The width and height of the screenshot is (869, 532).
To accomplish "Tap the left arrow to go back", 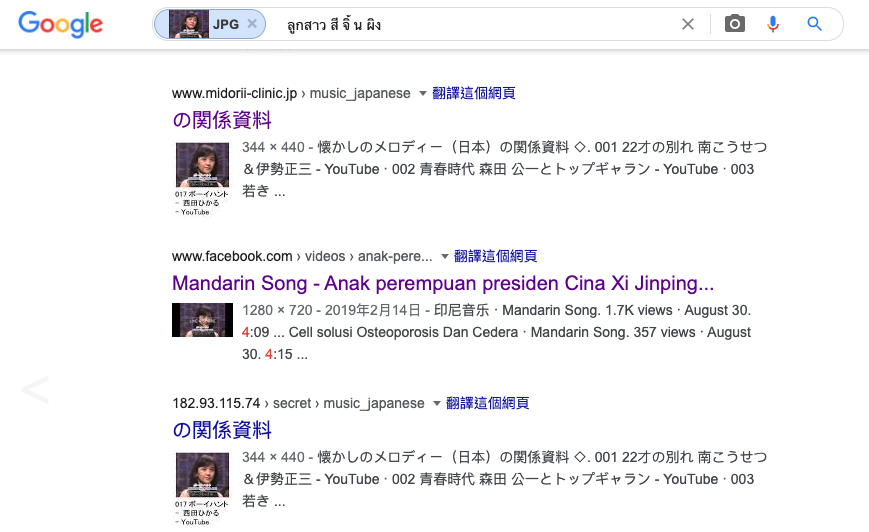I will point(35,391).
